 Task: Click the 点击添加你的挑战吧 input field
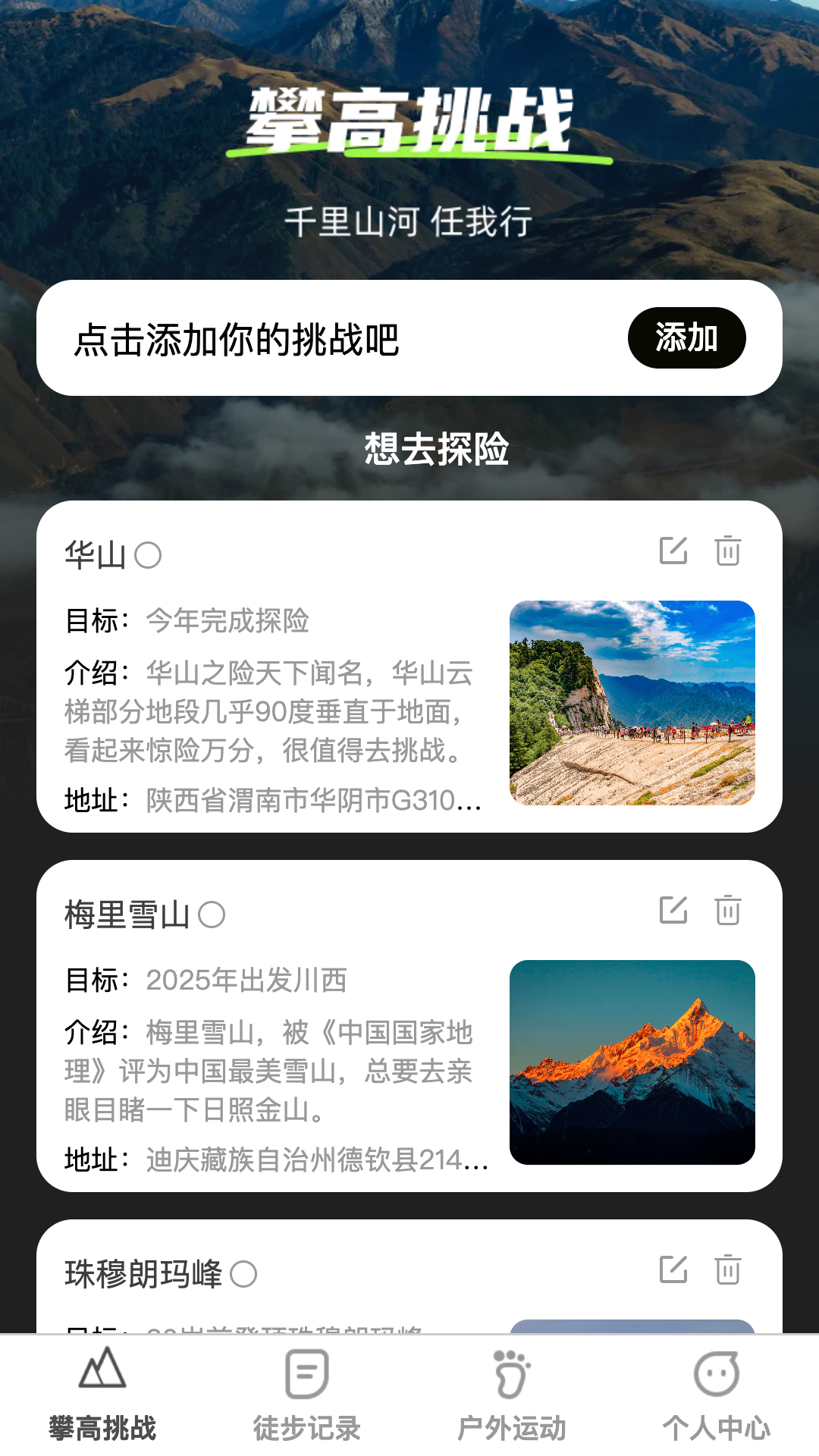pos(235,339)
